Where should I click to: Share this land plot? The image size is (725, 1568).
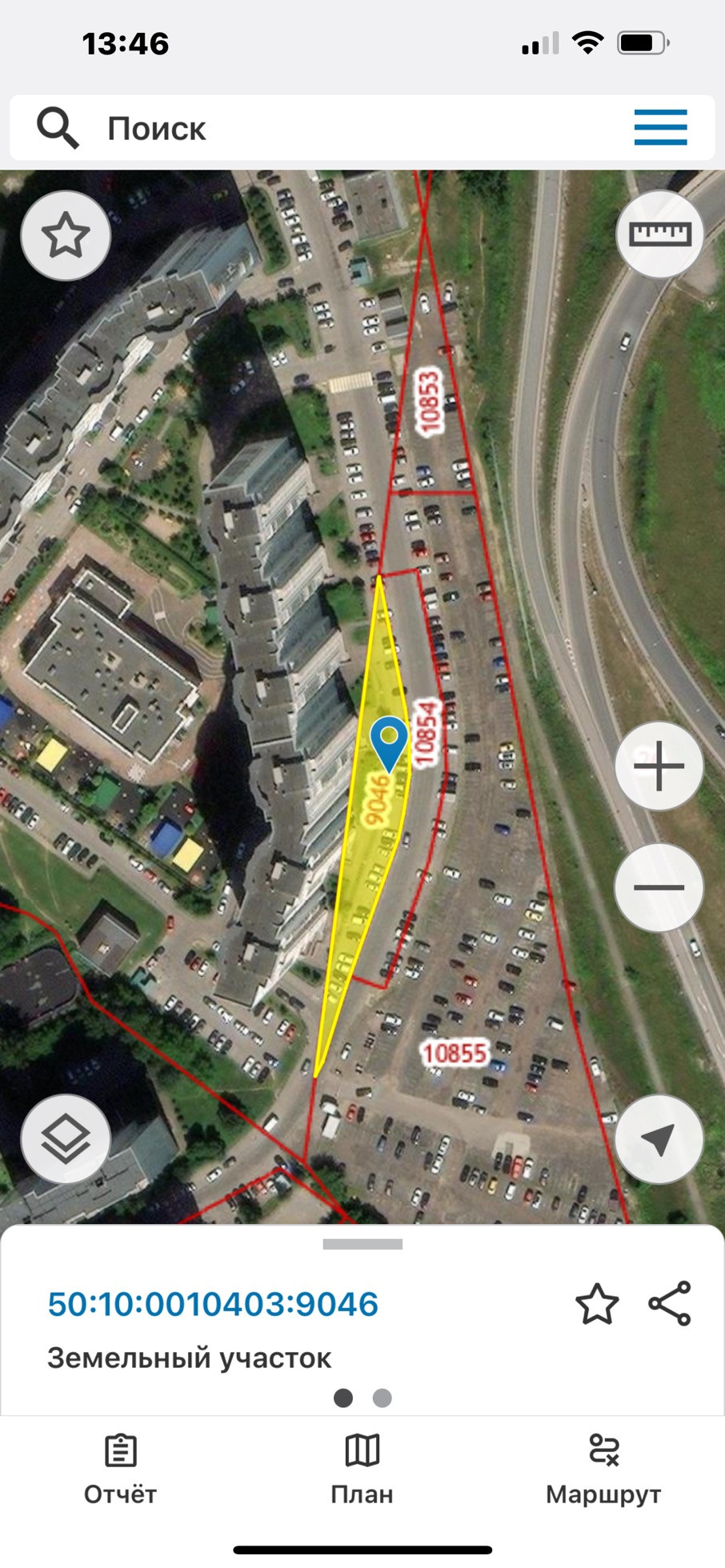click(670, 1304)
